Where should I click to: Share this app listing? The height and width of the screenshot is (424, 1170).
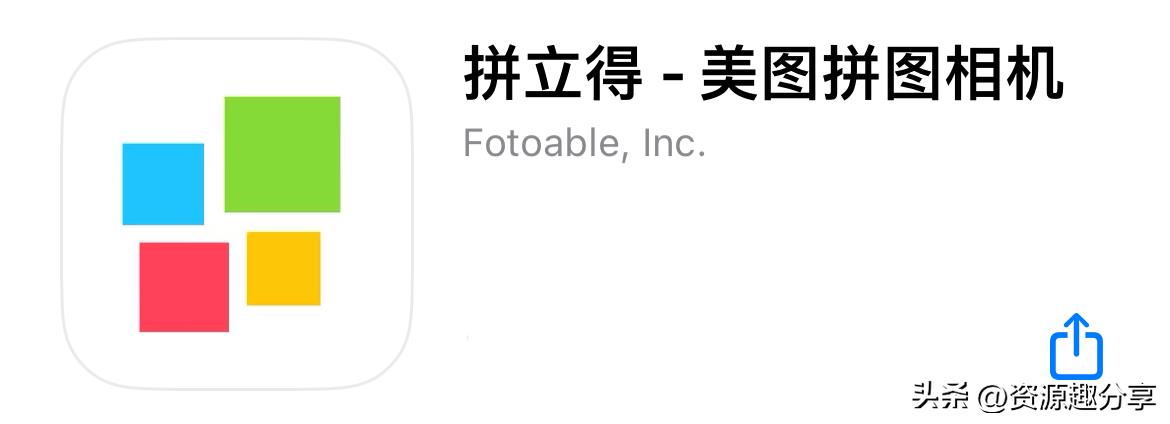(x=1076, y=347)
